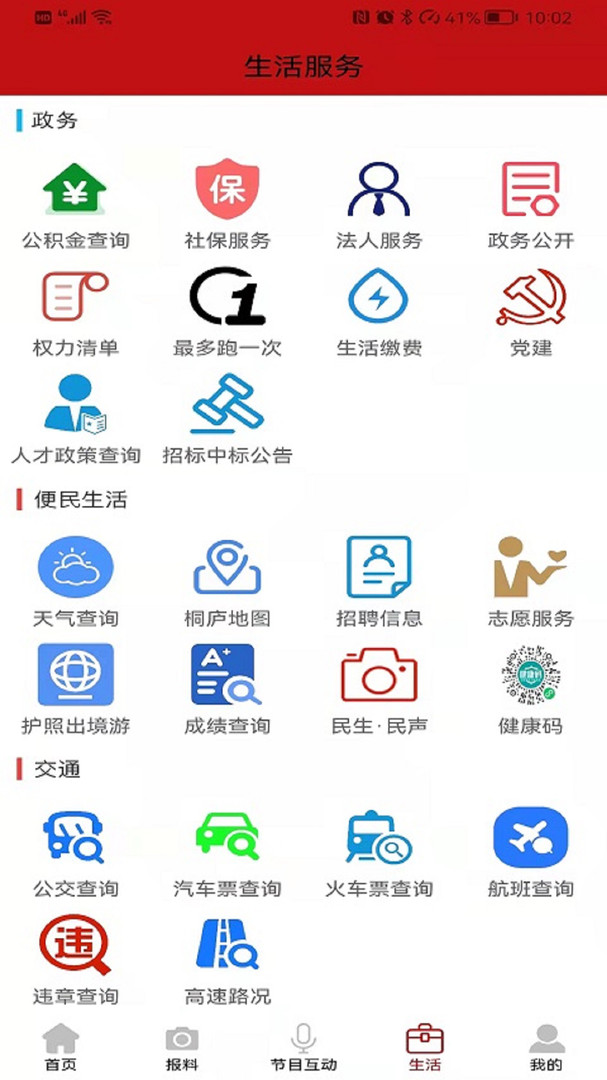Switch to the 报料 tab

click(182, 1047)
